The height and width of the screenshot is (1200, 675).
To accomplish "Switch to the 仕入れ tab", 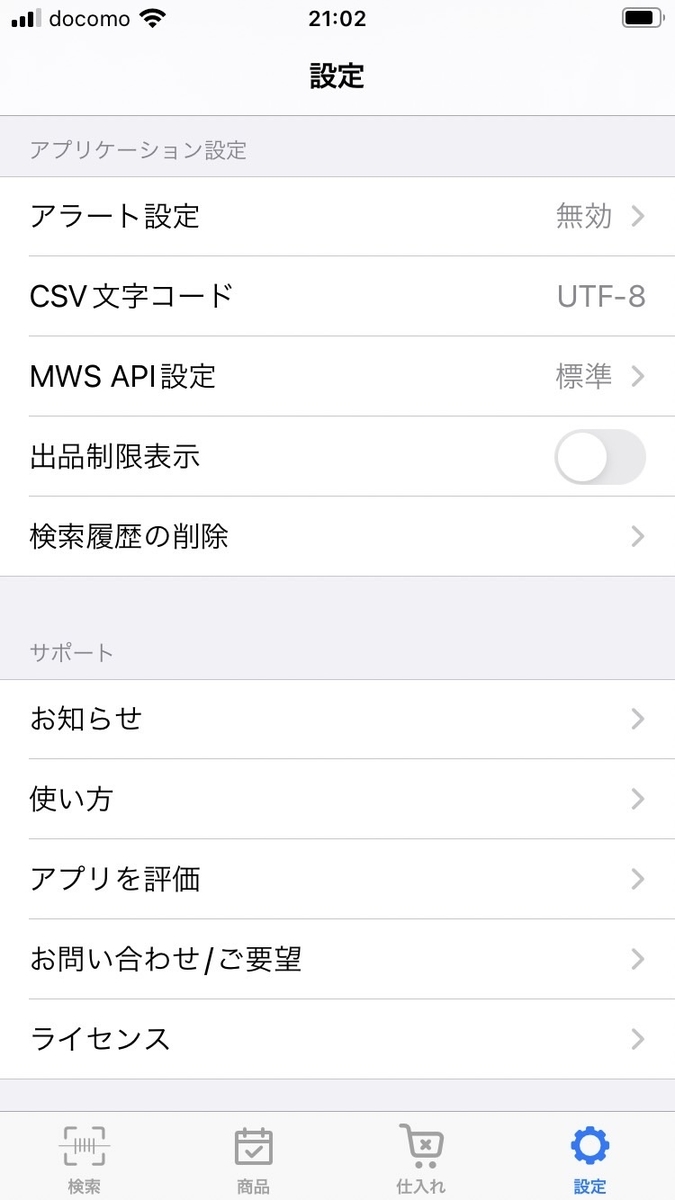I will coord(421,1157).
